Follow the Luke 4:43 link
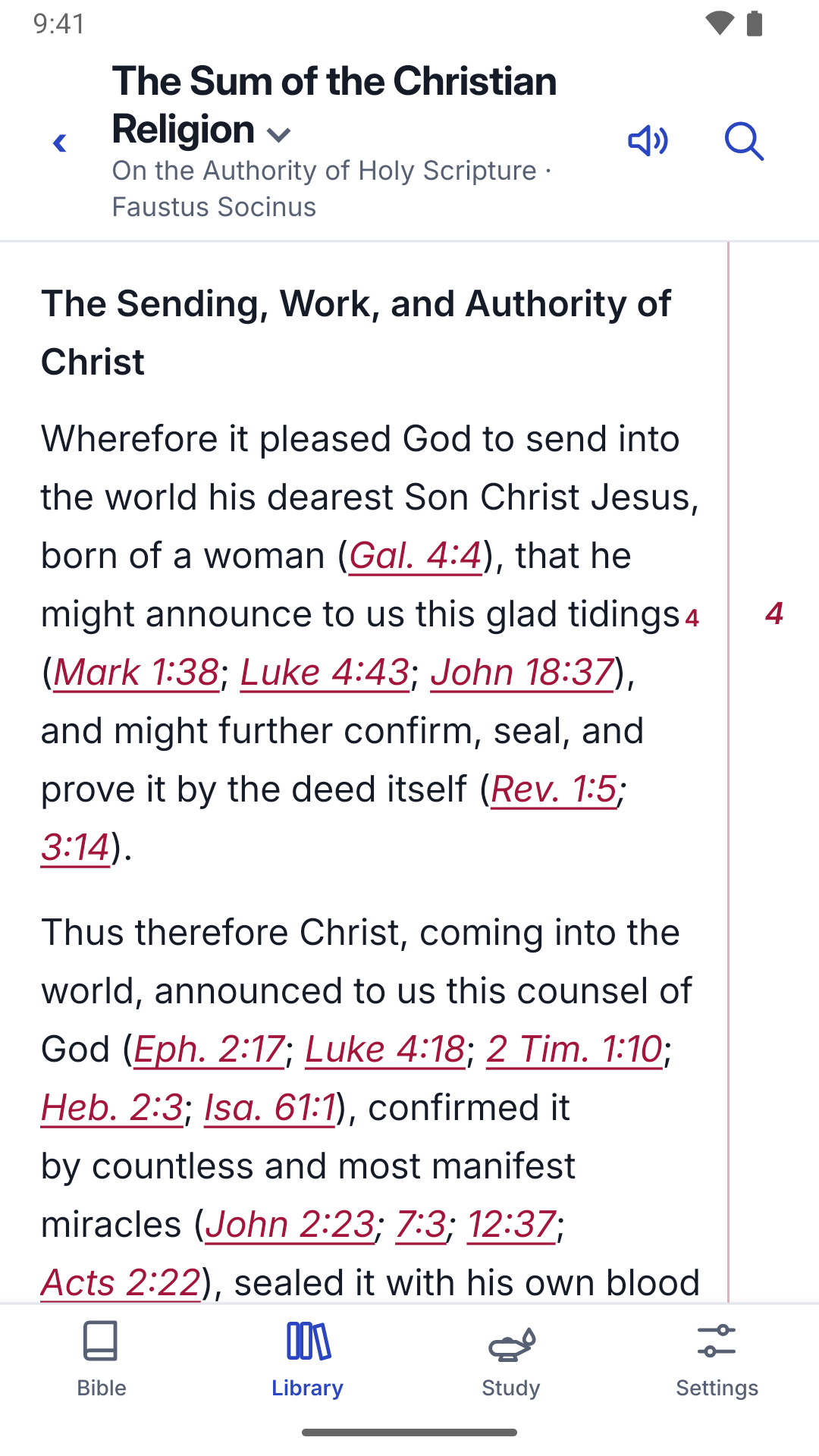819x1456 pixels. point(325,673)
